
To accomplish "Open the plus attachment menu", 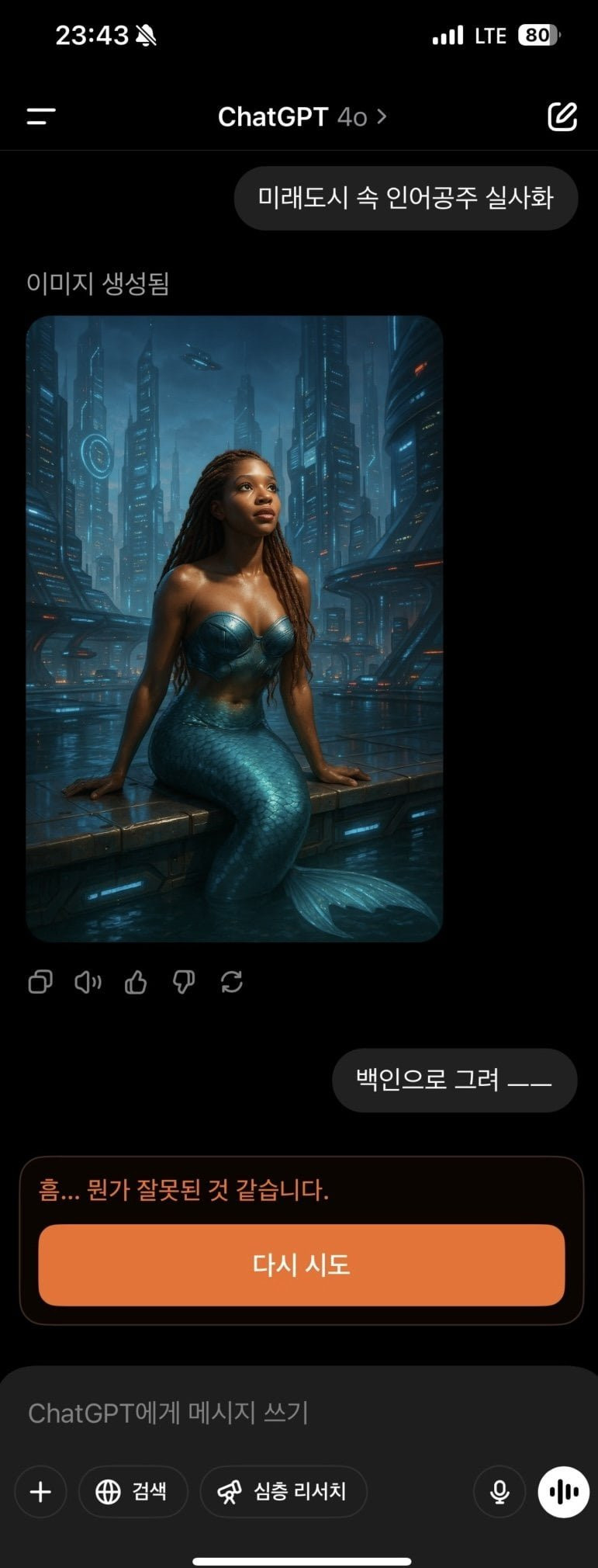I will tap(40, 1491).
